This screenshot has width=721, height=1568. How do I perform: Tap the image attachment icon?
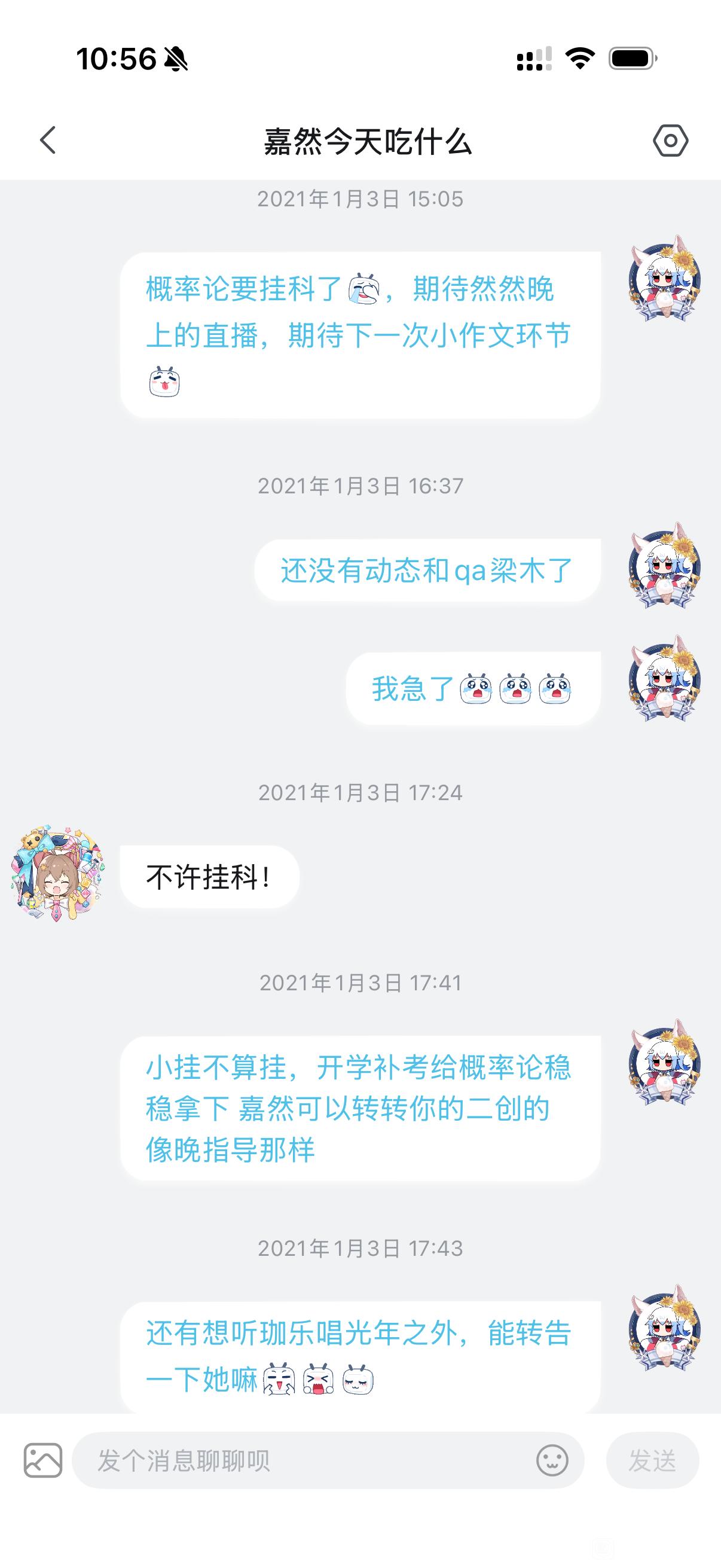click(42, 1460)
